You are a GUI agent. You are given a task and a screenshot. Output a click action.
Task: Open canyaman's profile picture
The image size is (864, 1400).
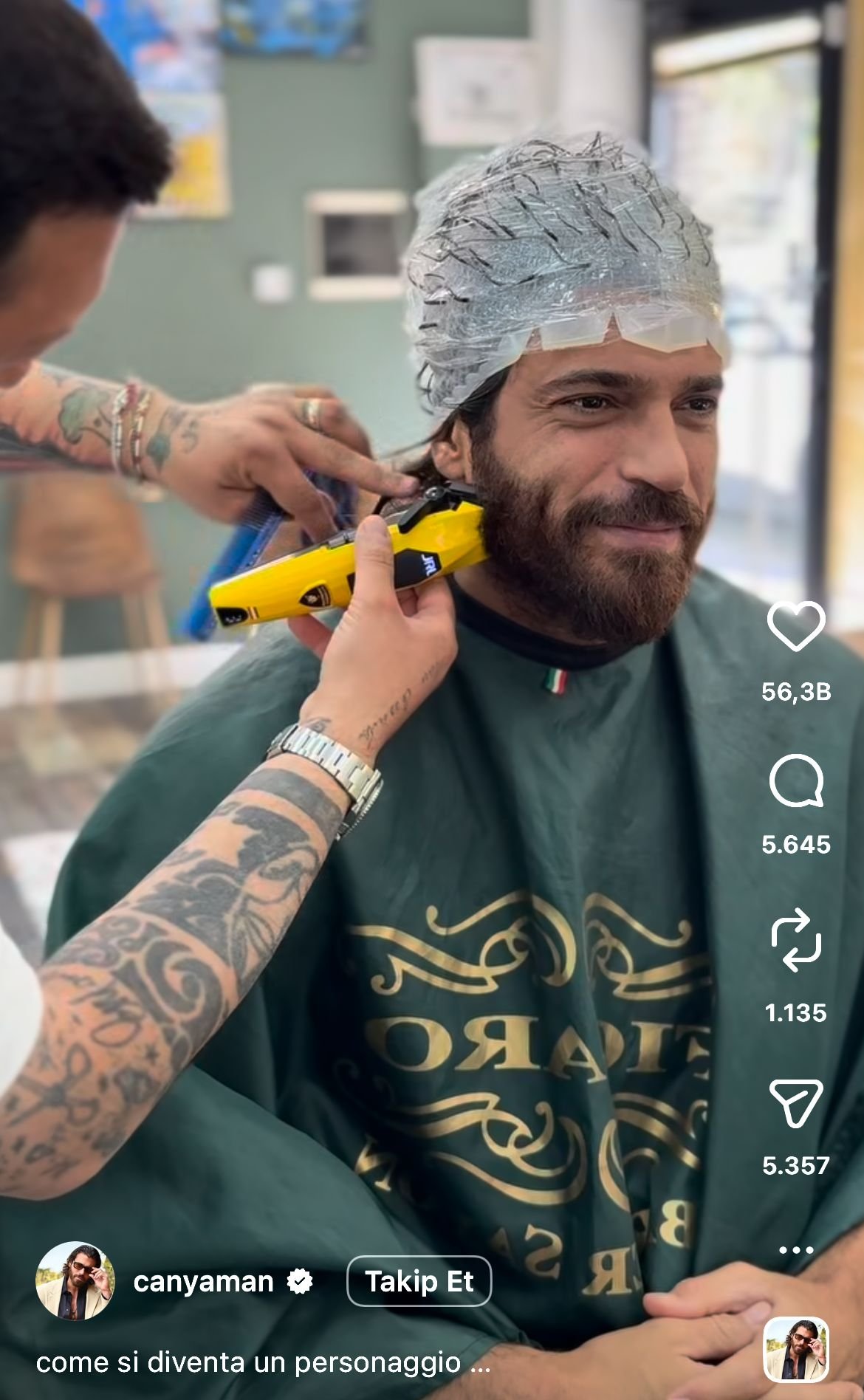(75, 1281)
